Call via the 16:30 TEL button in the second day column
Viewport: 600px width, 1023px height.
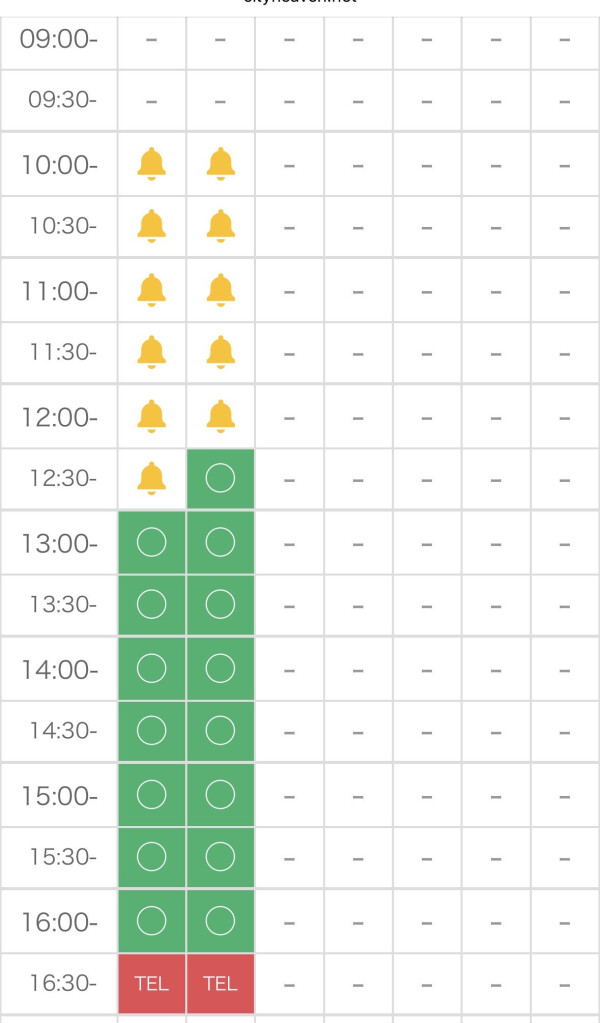220,984
